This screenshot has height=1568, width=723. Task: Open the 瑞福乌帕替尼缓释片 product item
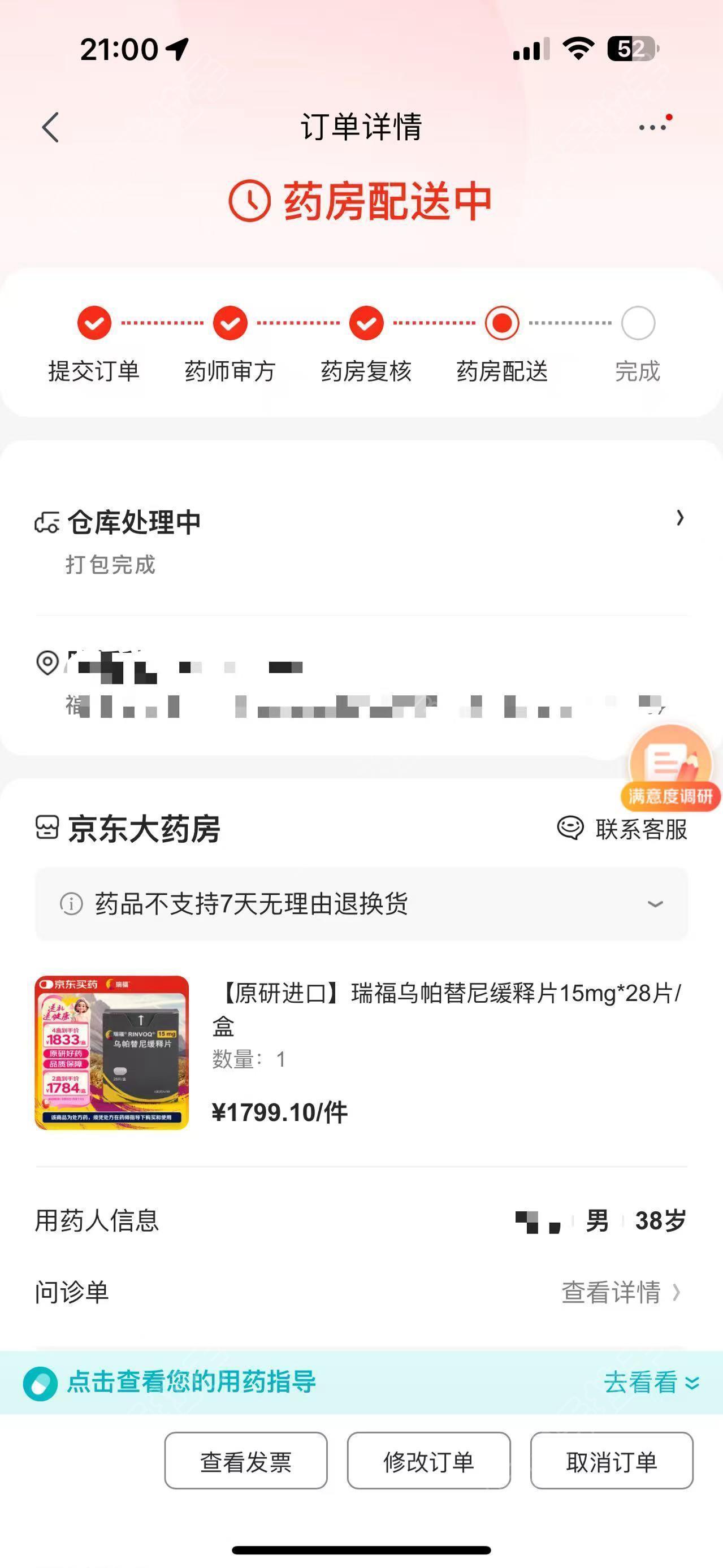[x=362, y=1052]
